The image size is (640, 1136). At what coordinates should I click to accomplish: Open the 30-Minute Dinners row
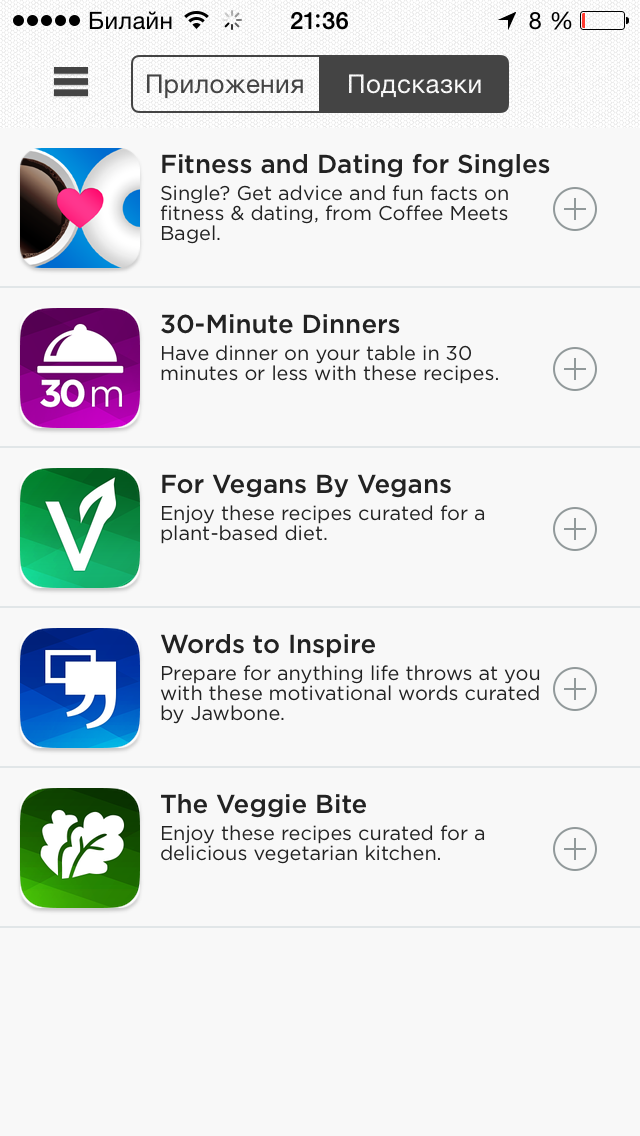[x=320, y=367]
